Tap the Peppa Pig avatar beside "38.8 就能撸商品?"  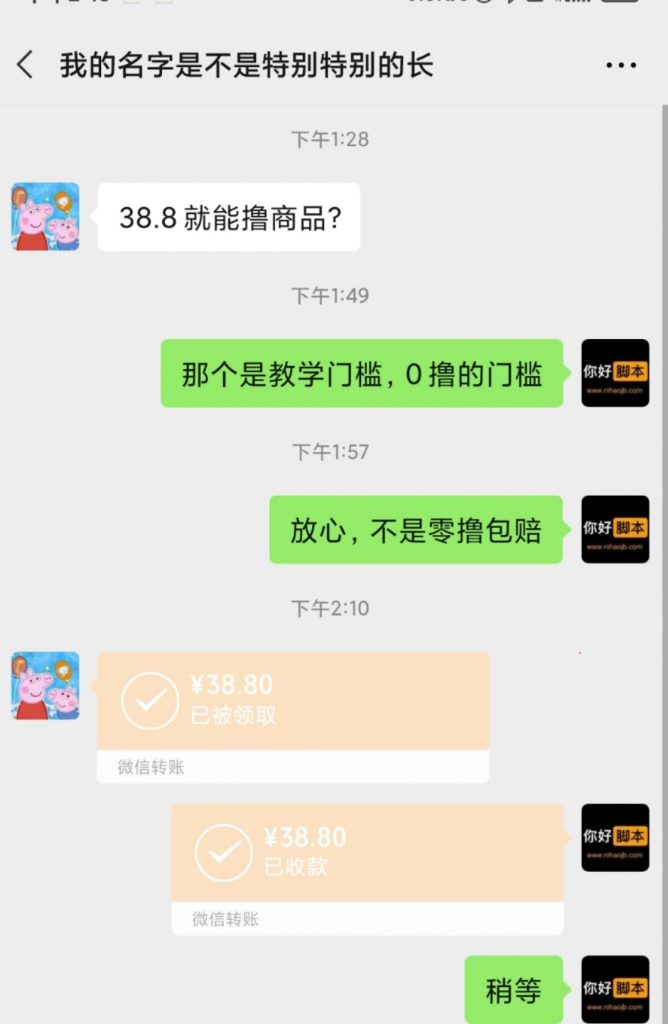pos(46,216)
